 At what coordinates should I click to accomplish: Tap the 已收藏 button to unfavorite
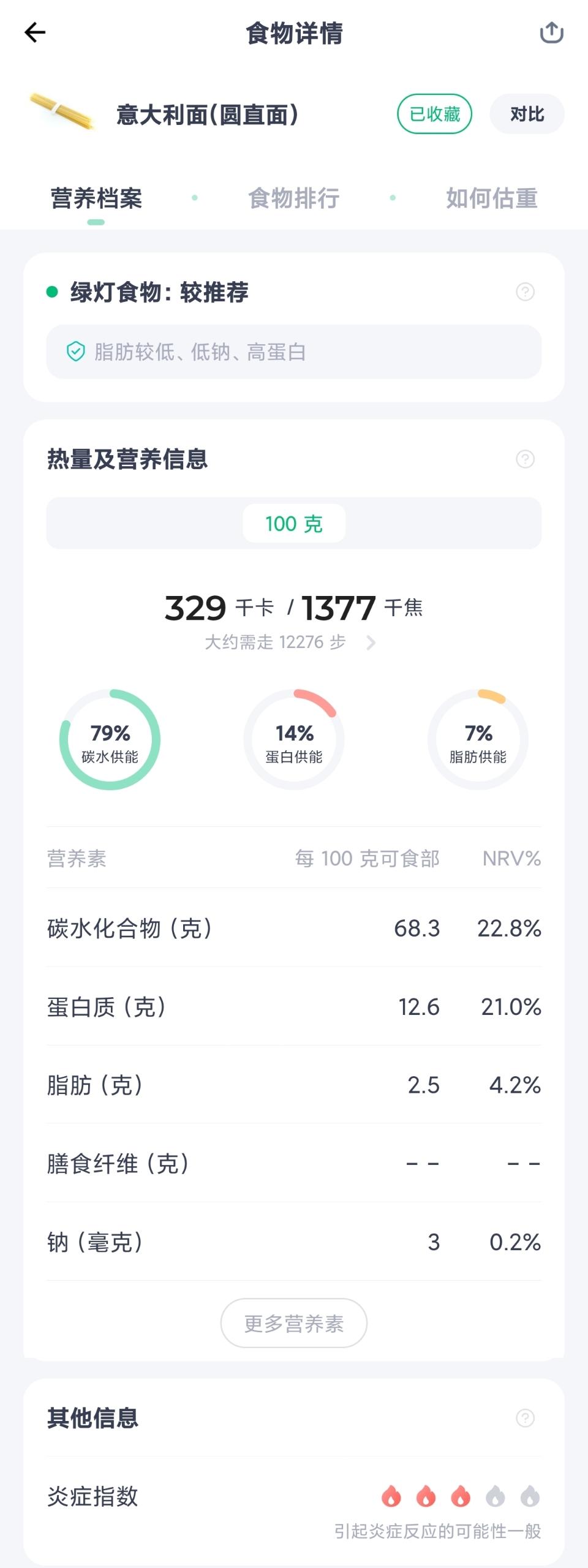pos(435,114)
